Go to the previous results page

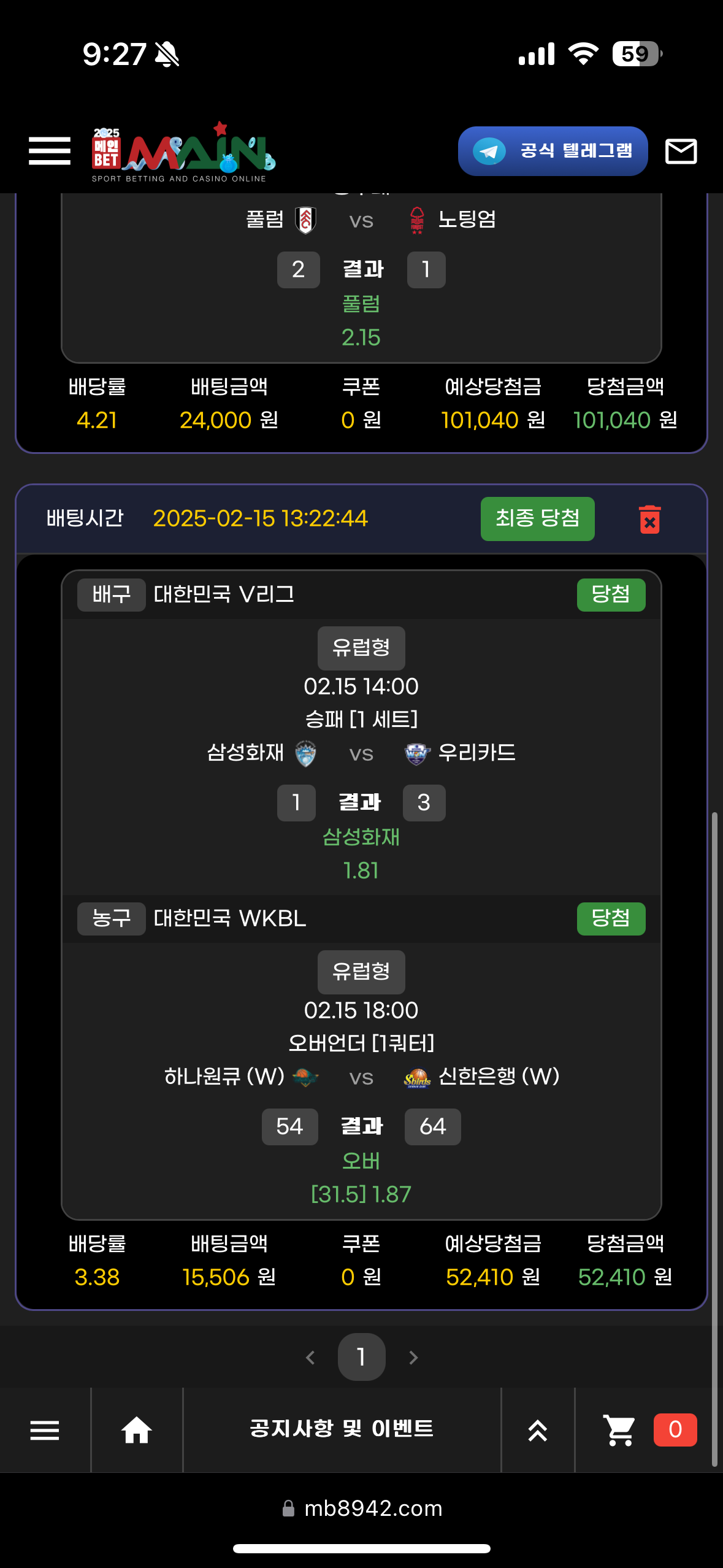(310, 1358)
